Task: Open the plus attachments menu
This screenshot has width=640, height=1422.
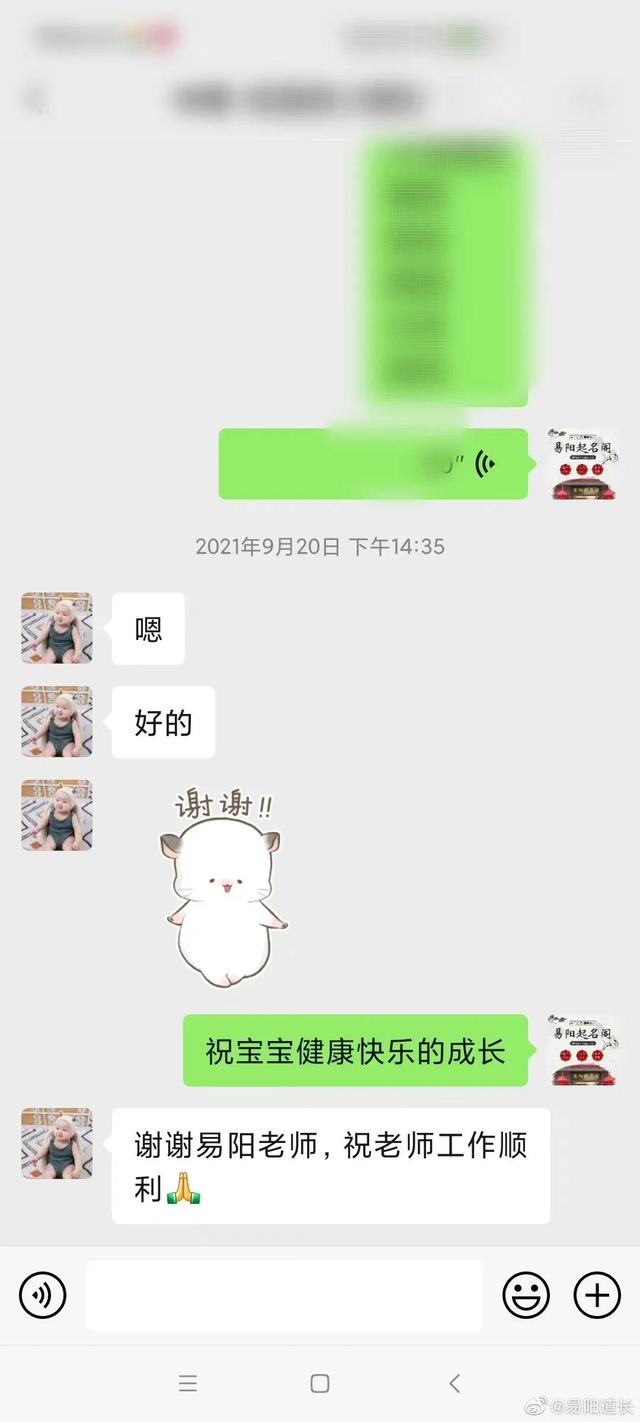Action: click(x=597, y=1296)
